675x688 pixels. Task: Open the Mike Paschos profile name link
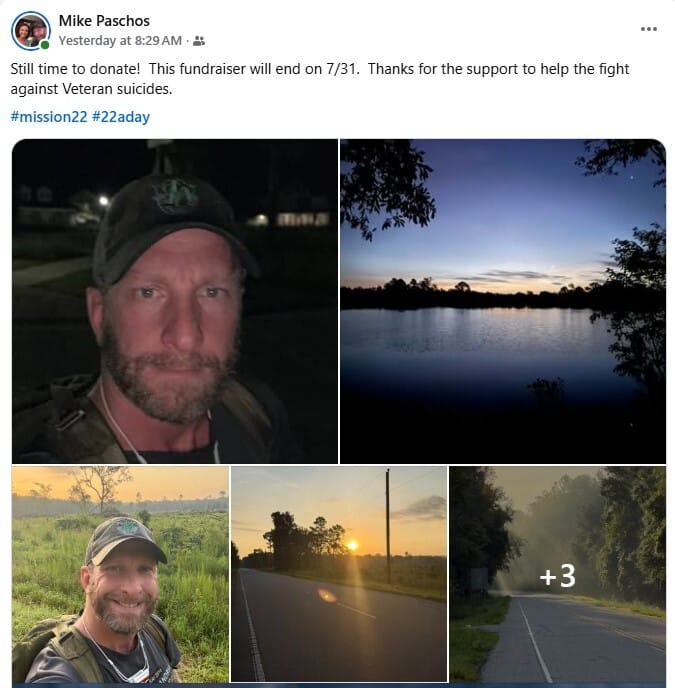[104, 20]
